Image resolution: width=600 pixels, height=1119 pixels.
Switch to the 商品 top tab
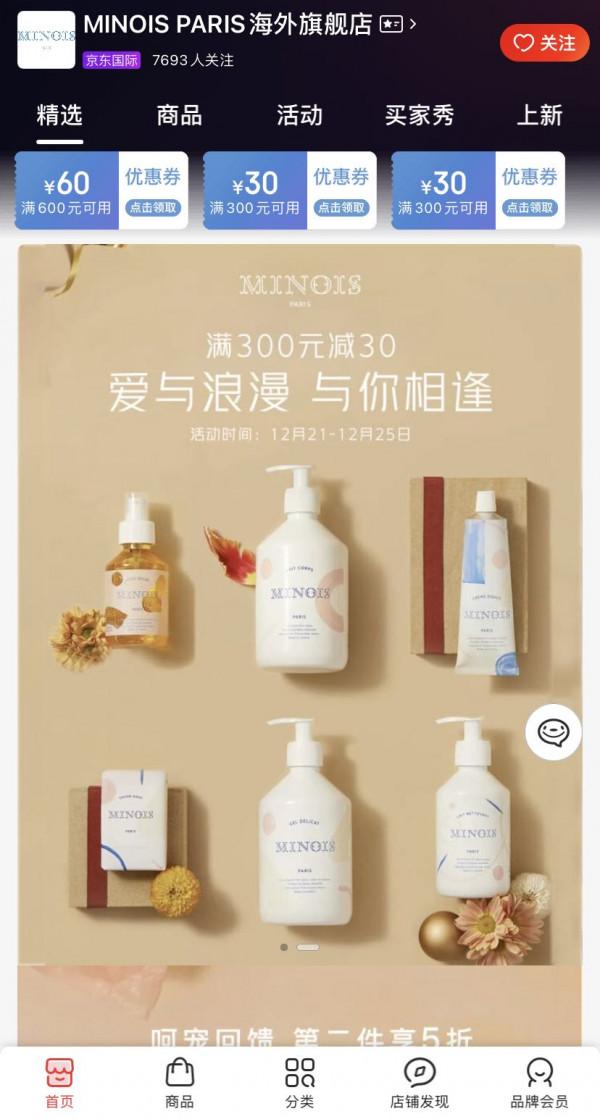[x=179, y=116]
